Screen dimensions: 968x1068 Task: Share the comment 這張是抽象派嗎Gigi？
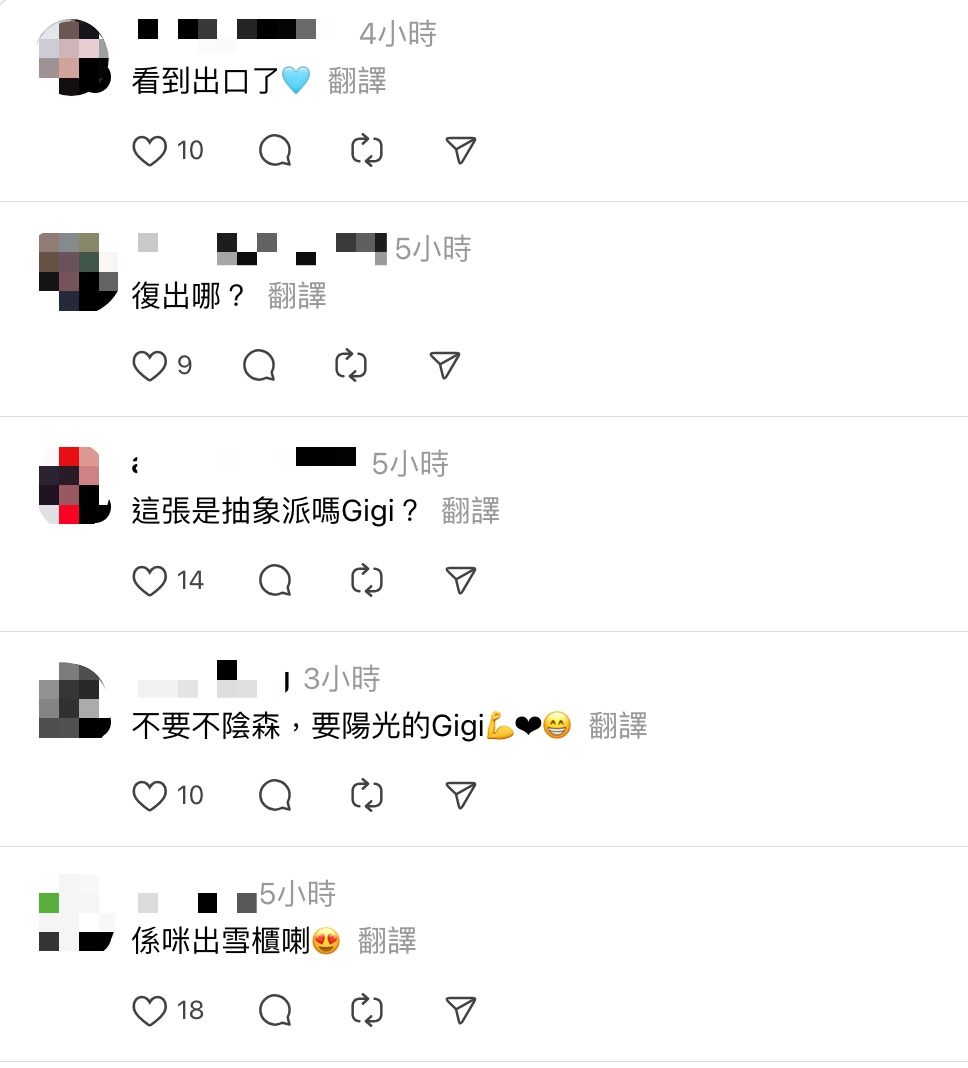(459, 581)
